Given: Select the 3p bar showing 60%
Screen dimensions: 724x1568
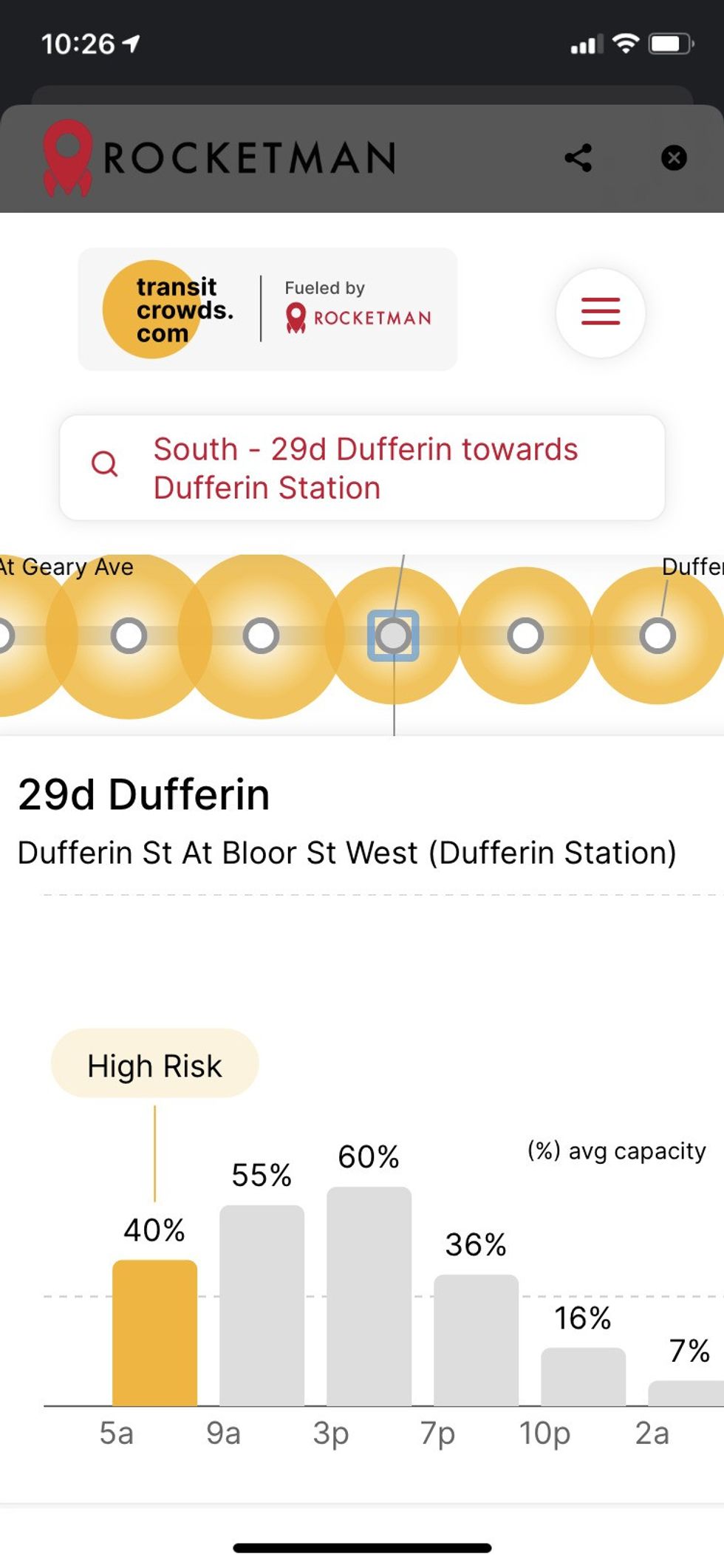Looking at the screenshot, I should (x=369, y=1297).
